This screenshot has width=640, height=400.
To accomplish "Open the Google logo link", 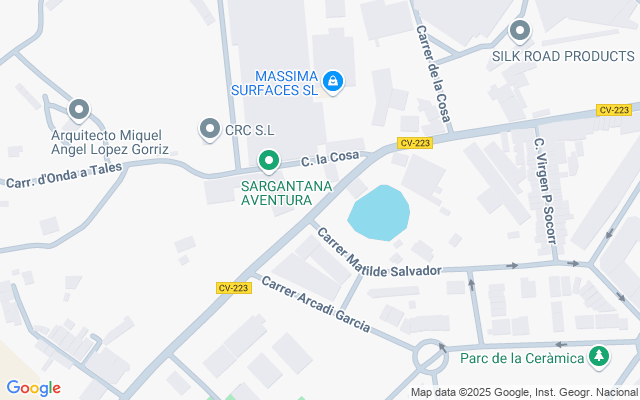I will click(33, 388).
